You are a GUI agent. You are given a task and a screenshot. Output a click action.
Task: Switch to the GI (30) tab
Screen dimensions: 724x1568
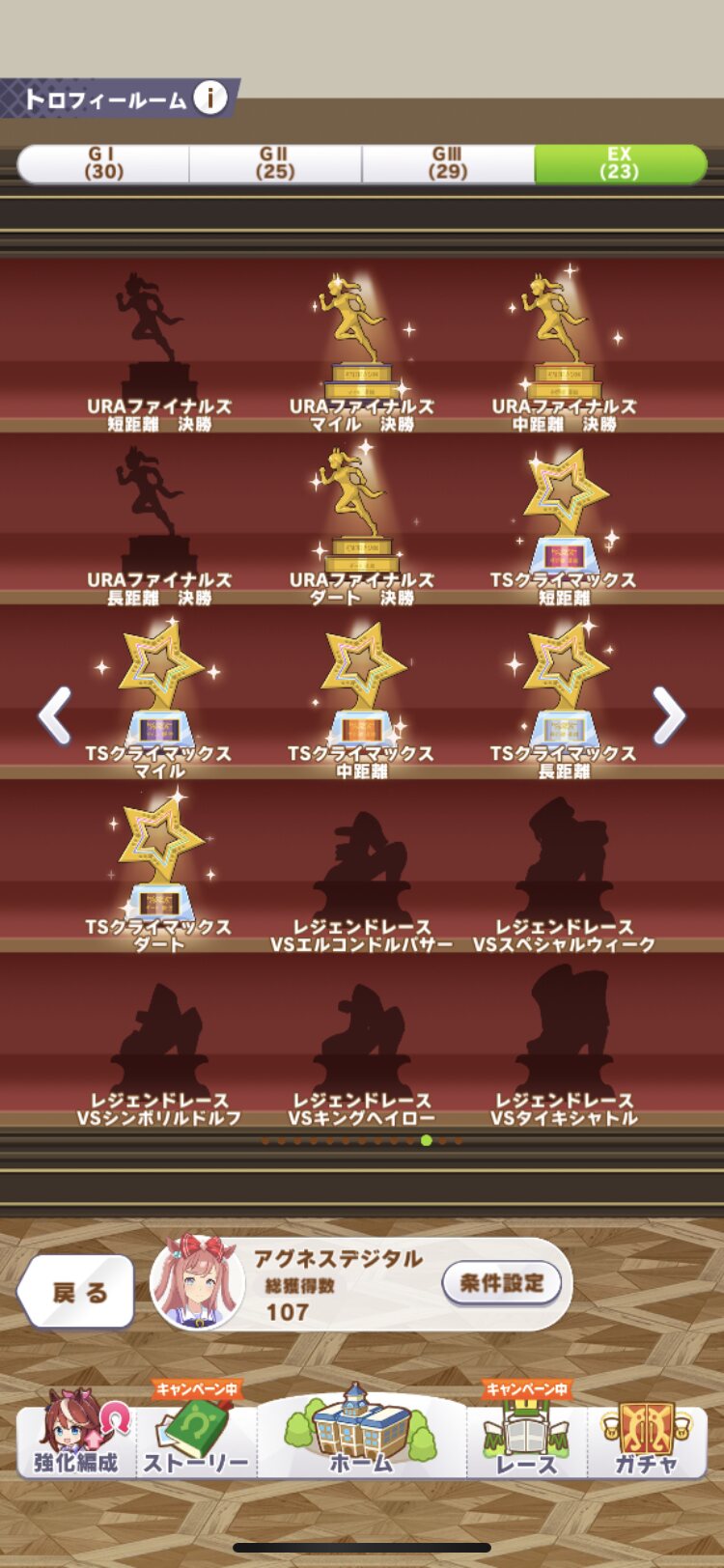click(103, 164)
